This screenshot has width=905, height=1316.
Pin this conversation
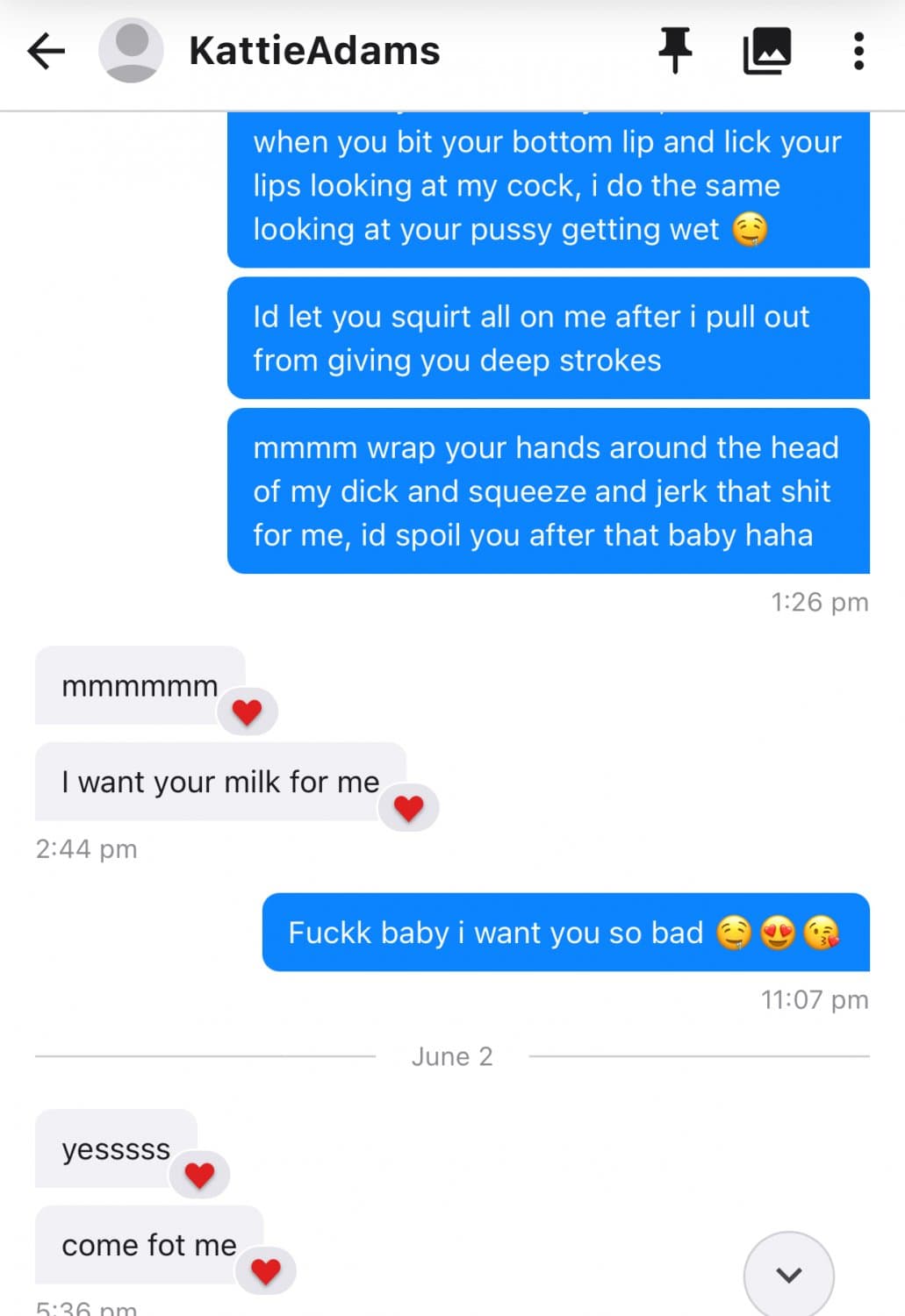click(x=675, y=50)
